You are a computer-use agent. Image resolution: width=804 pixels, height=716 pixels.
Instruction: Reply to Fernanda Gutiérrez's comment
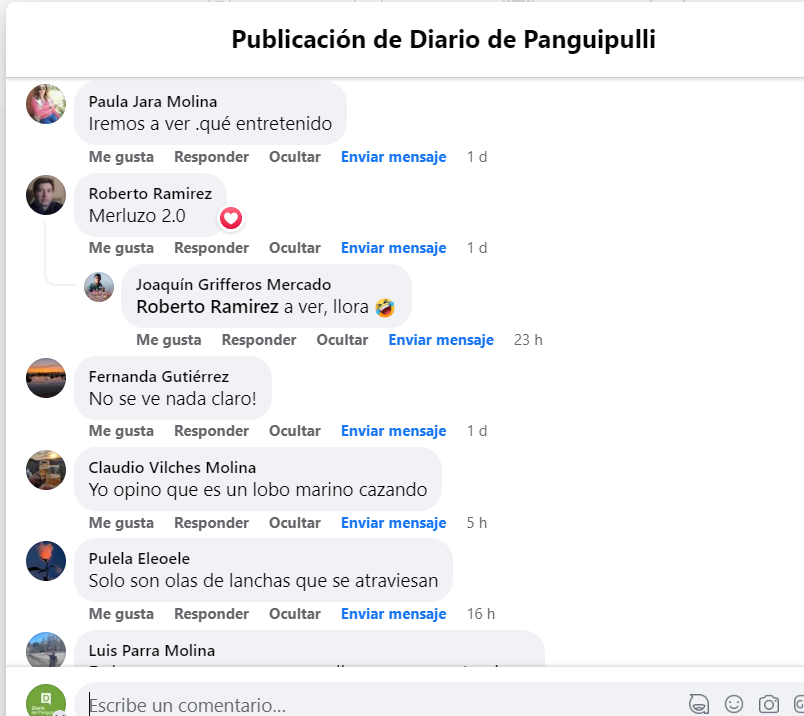211,431
